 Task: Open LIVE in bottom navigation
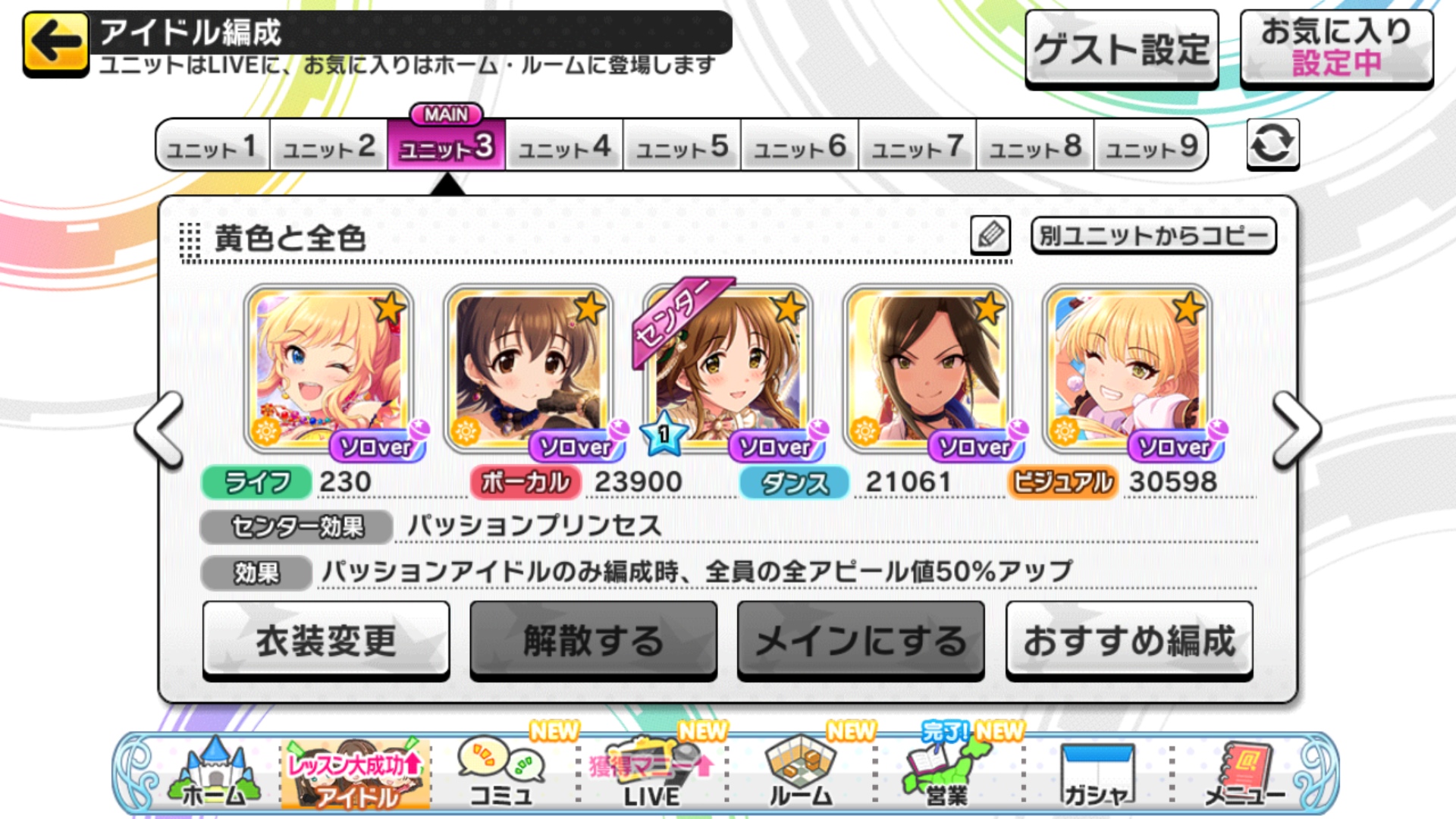click(651, 775)
